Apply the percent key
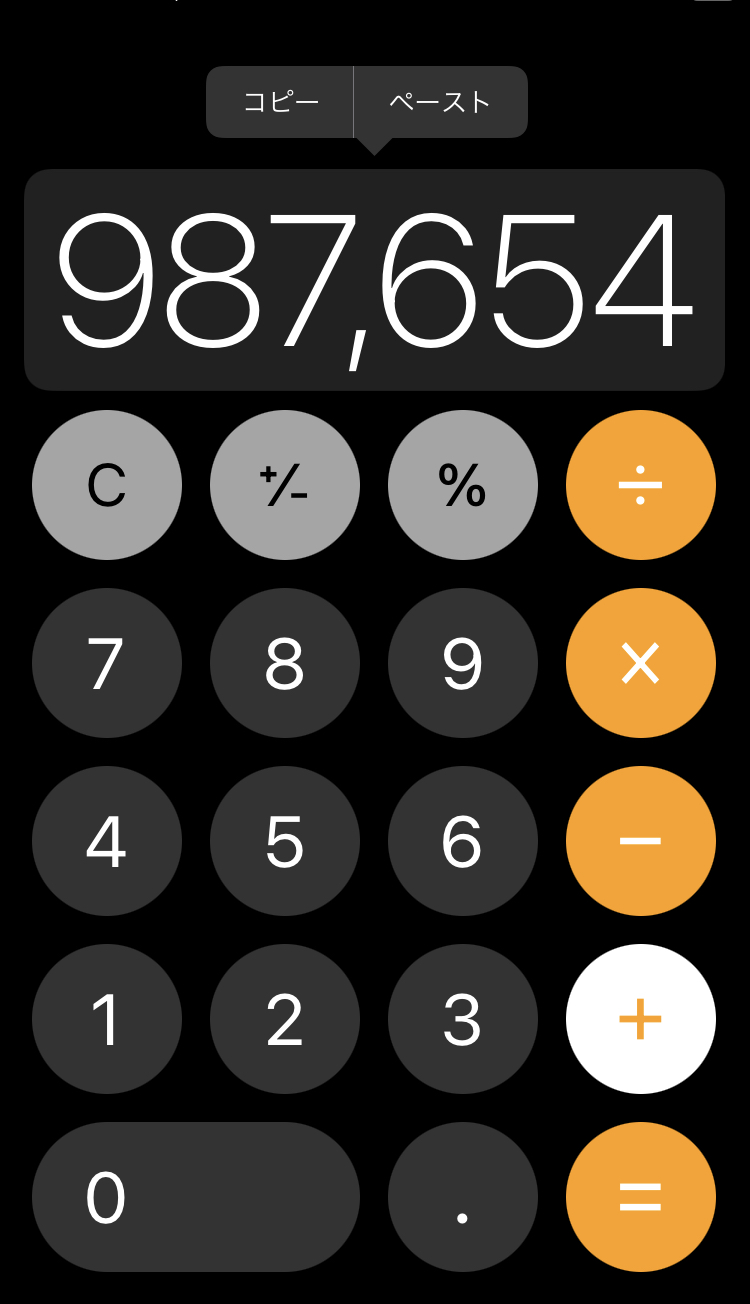Screen dimensions: 750x1304 (463, 485)
